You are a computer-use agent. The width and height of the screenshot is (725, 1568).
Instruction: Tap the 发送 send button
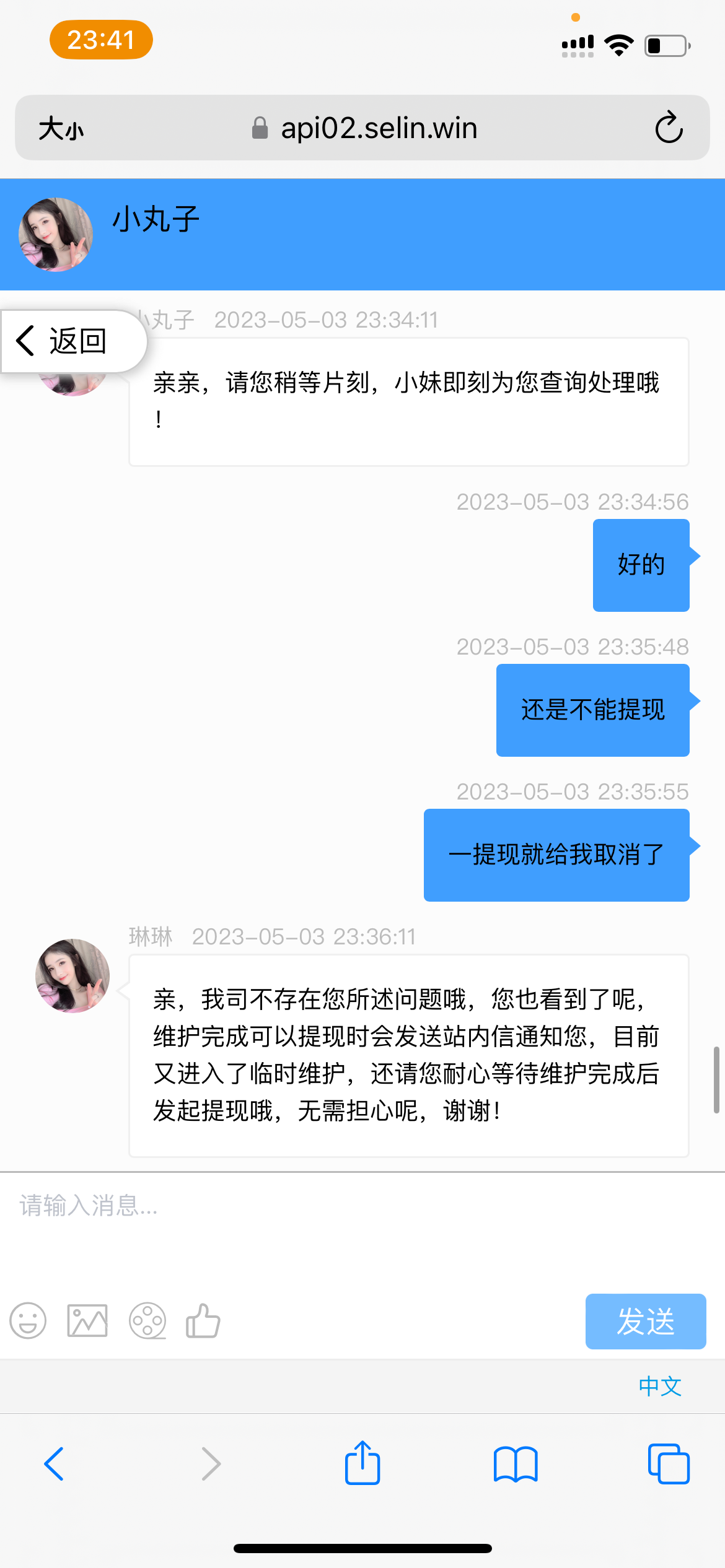click(645, 1321)
